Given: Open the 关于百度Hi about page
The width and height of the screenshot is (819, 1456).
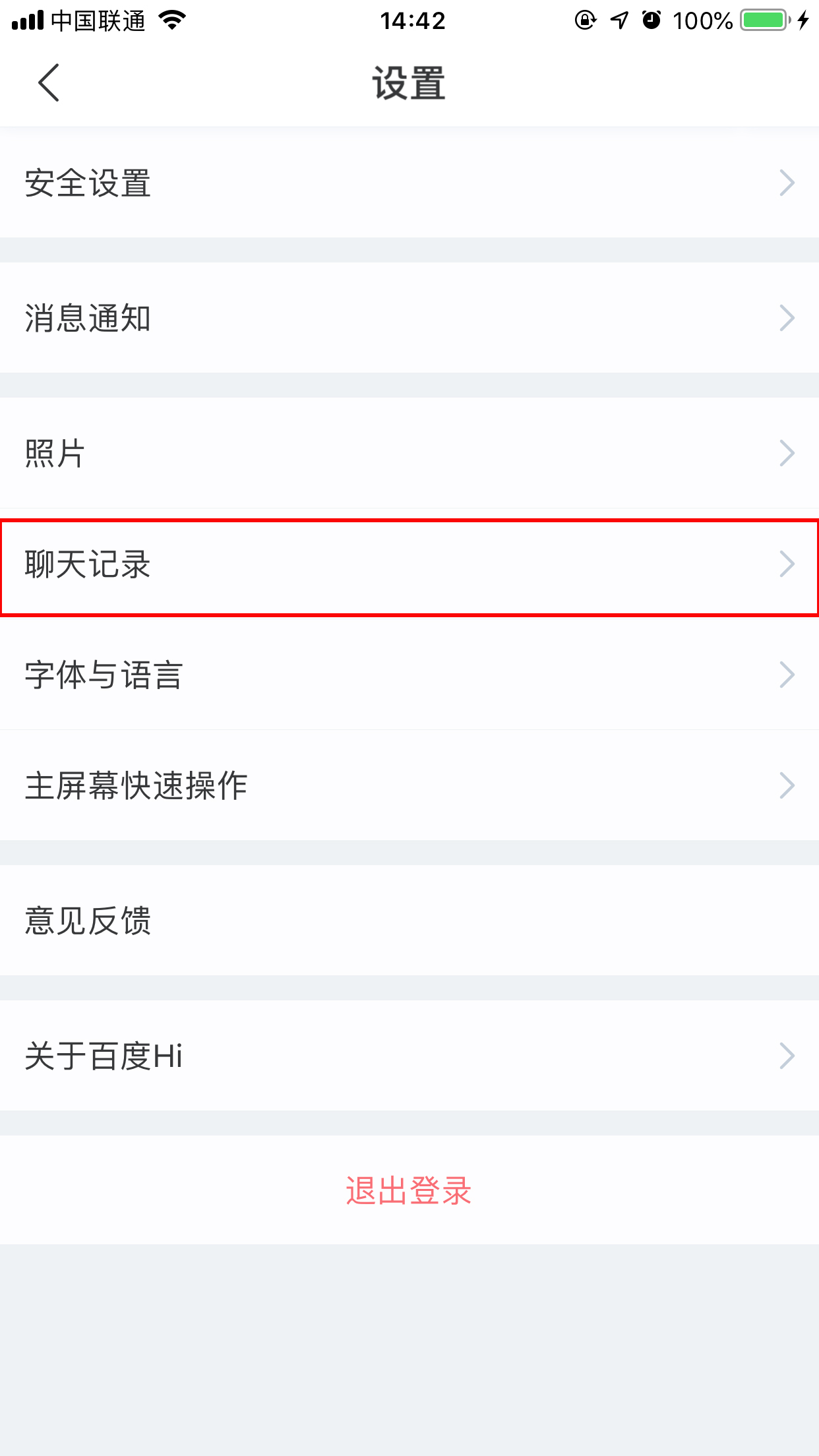Looking at the screenshot, I should [x=409, y=1056].
